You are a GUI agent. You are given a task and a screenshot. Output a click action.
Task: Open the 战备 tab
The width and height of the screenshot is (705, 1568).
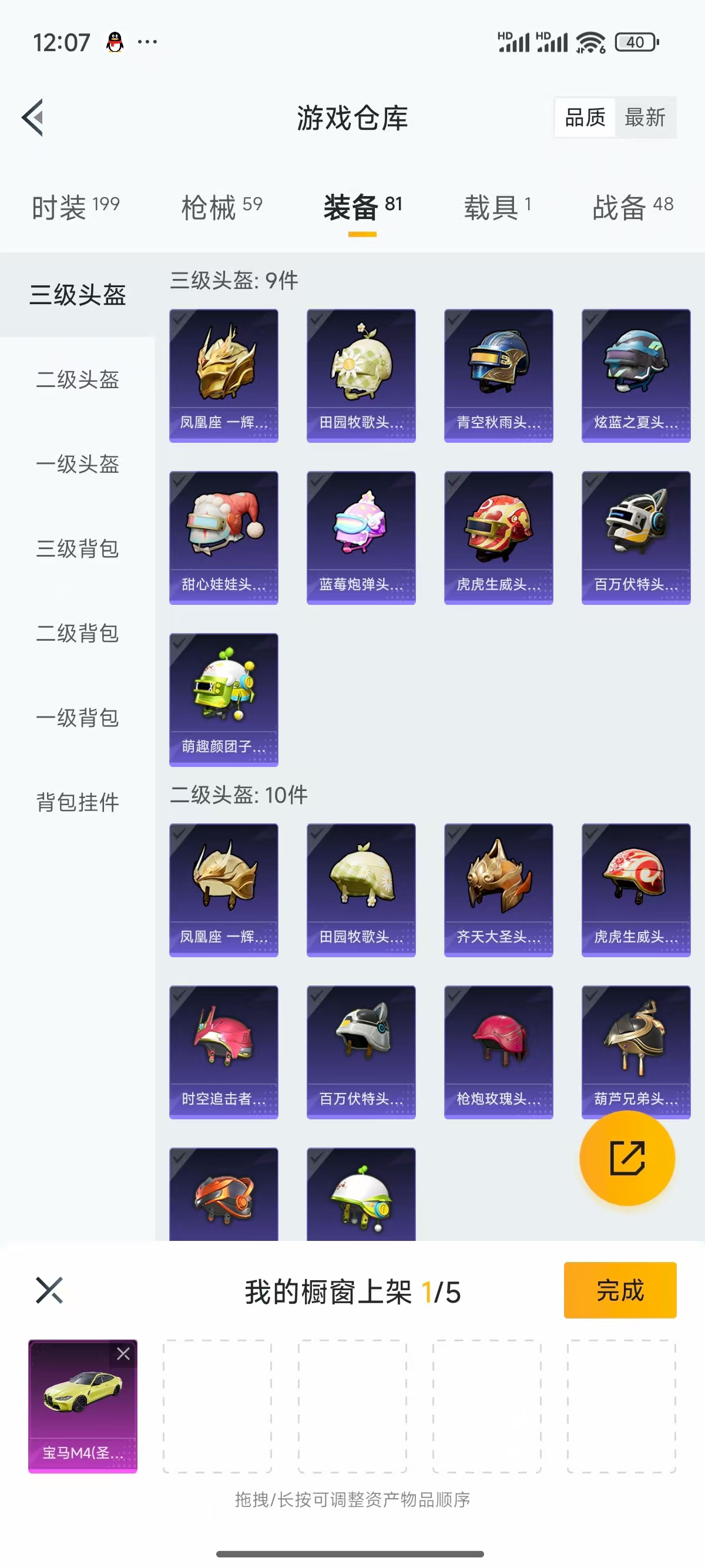coord(633,207)
